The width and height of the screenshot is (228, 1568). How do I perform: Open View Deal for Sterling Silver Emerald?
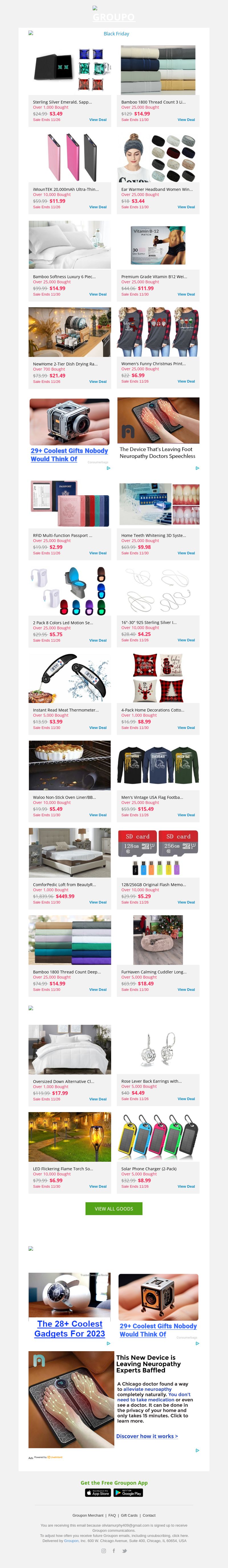tap(98, 120)
